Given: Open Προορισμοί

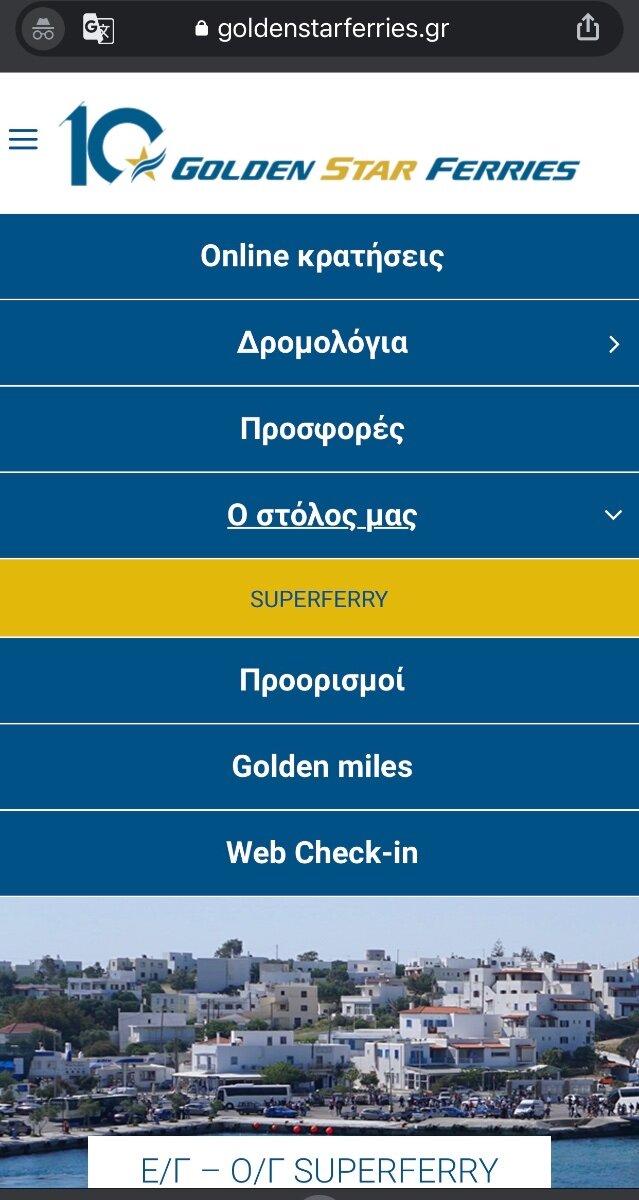Looking at the screenshot, I should pyautogui.click(x=320, y=681).
